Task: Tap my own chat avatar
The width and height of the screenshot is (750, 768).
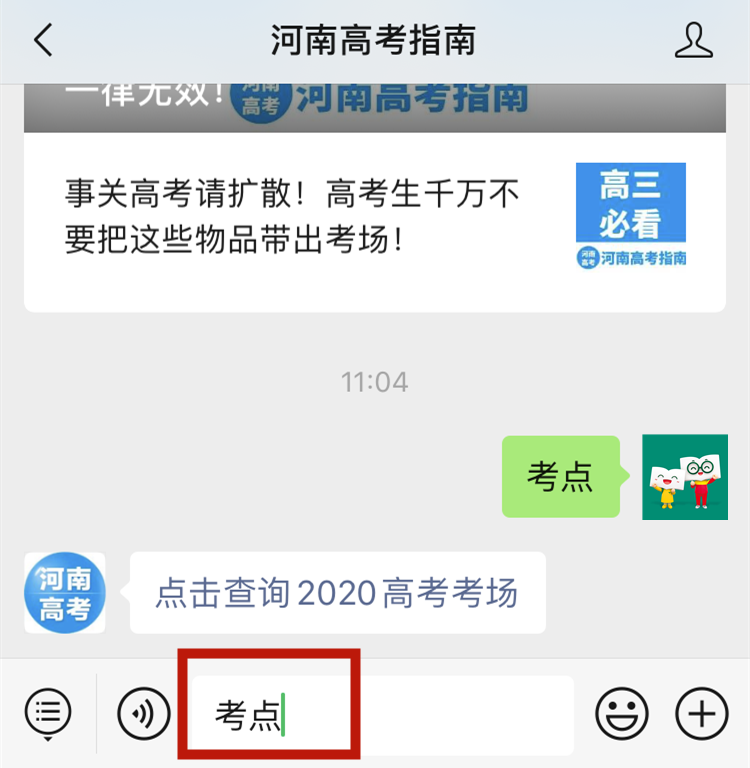Action: pos(684,477)
